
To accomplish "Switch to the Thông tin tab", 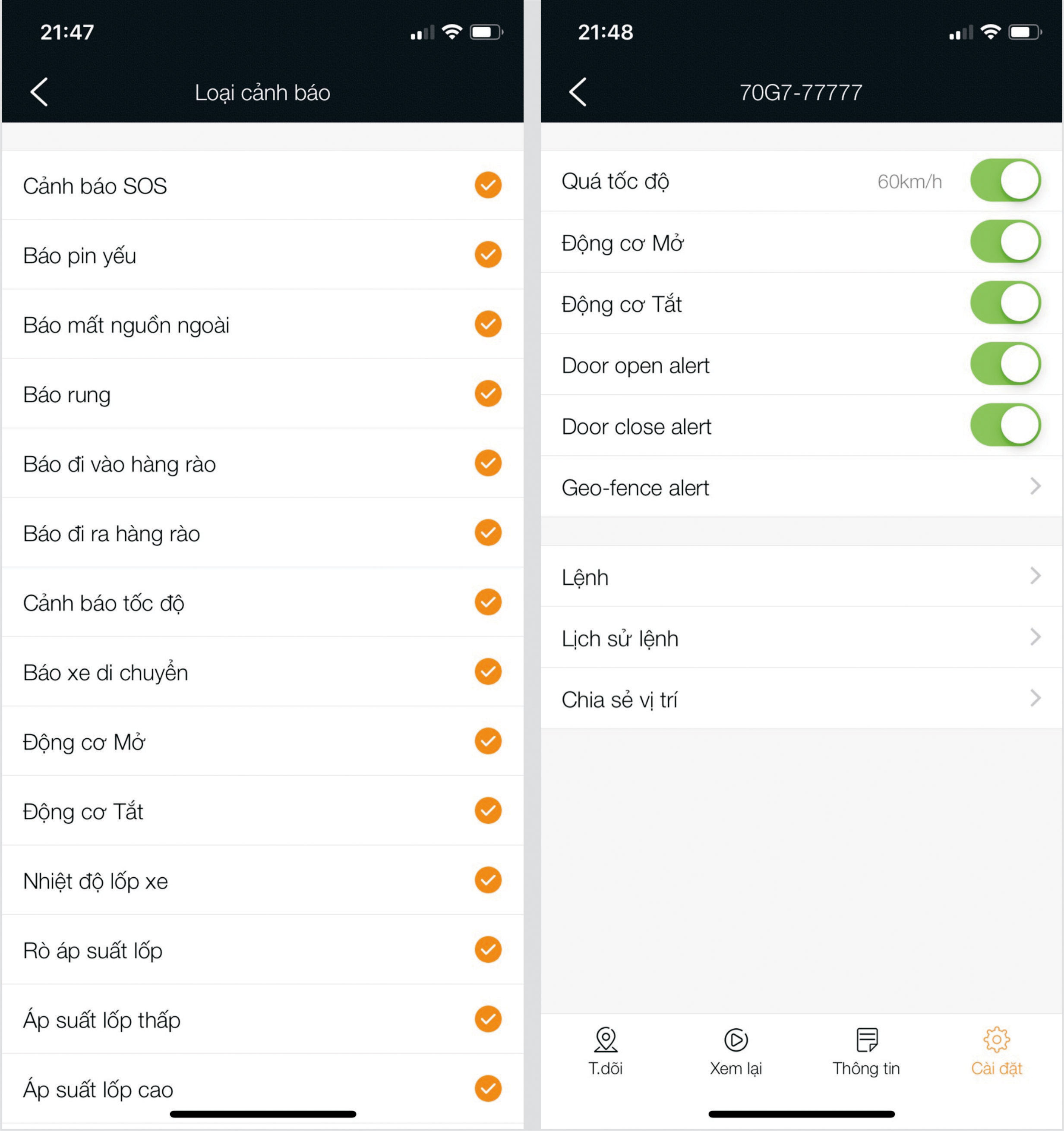I will click(x=866, y=1051).
